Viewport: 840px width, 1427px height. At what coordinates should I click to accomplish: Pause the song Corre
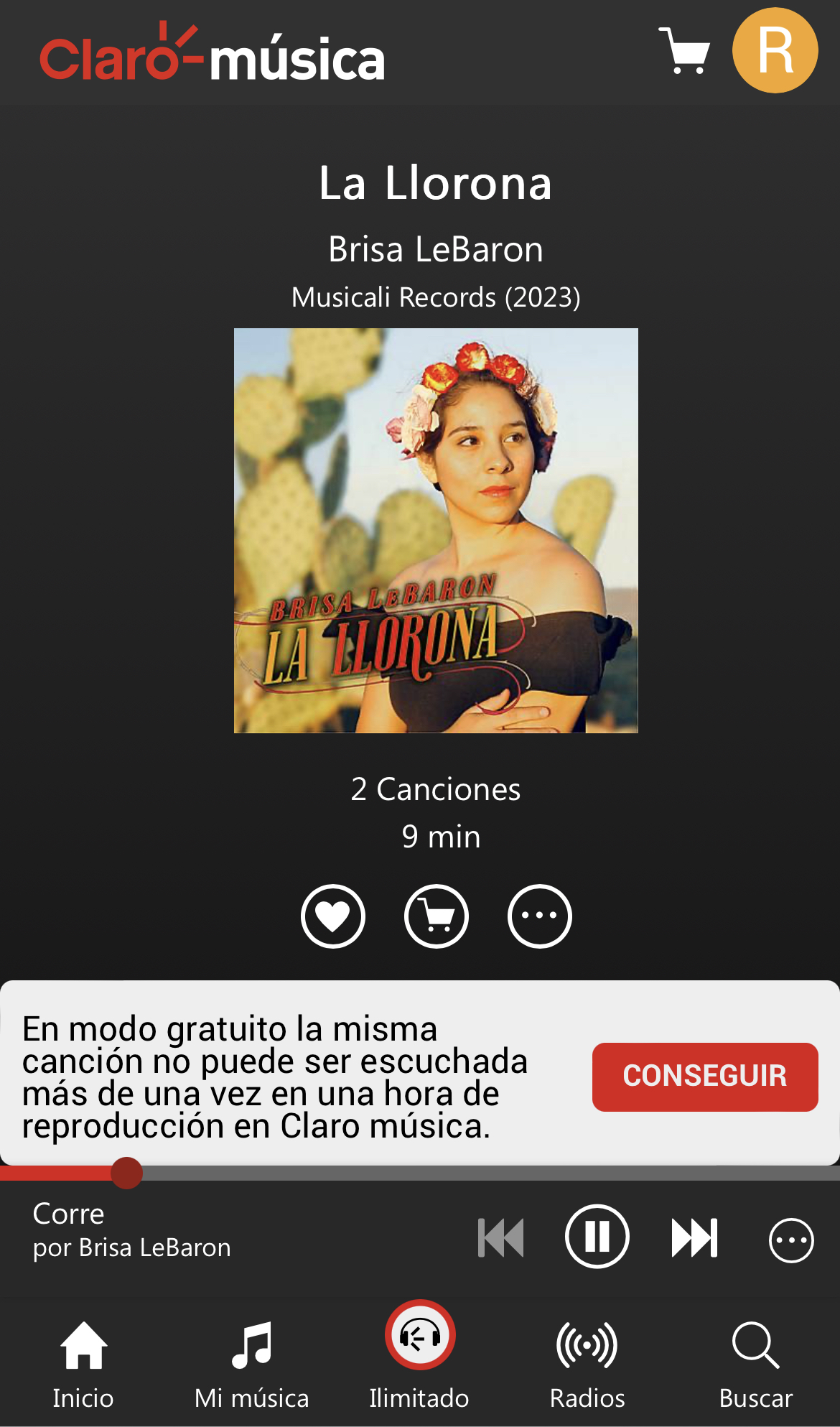pos(597,1237)
